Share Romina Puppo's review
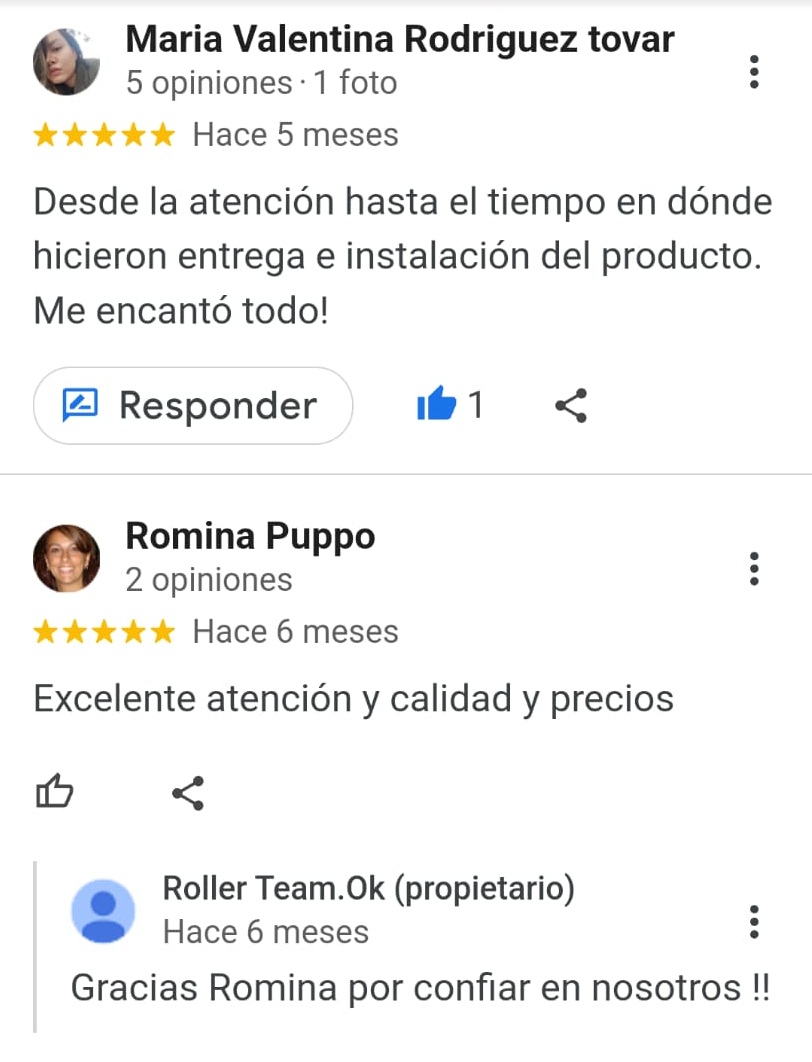This screenshot has height=1062, width=812. click(188, 793)
